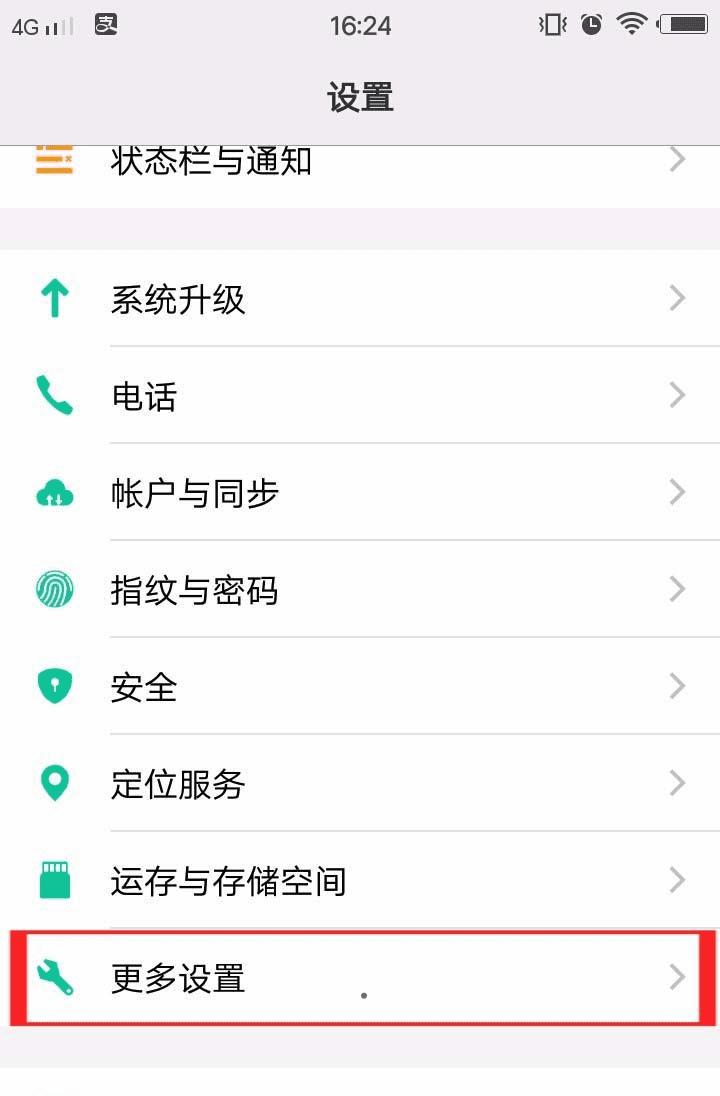Open 运存与存储空间 settings
The height and width of the screenshot is (1096, 720).
[x=360, y=880]
